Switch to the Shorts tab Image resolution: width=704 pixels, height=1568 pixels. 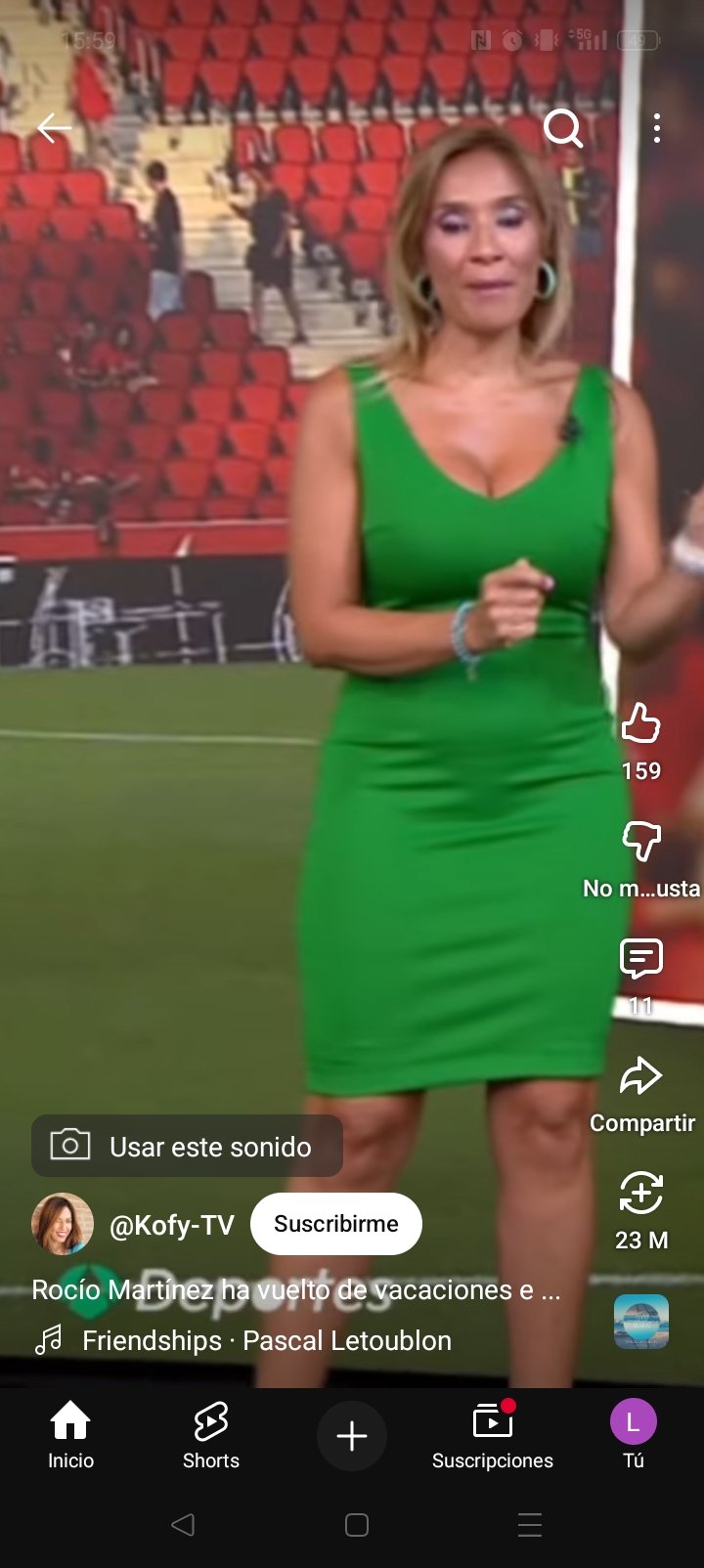click(x=211, y=1434)
